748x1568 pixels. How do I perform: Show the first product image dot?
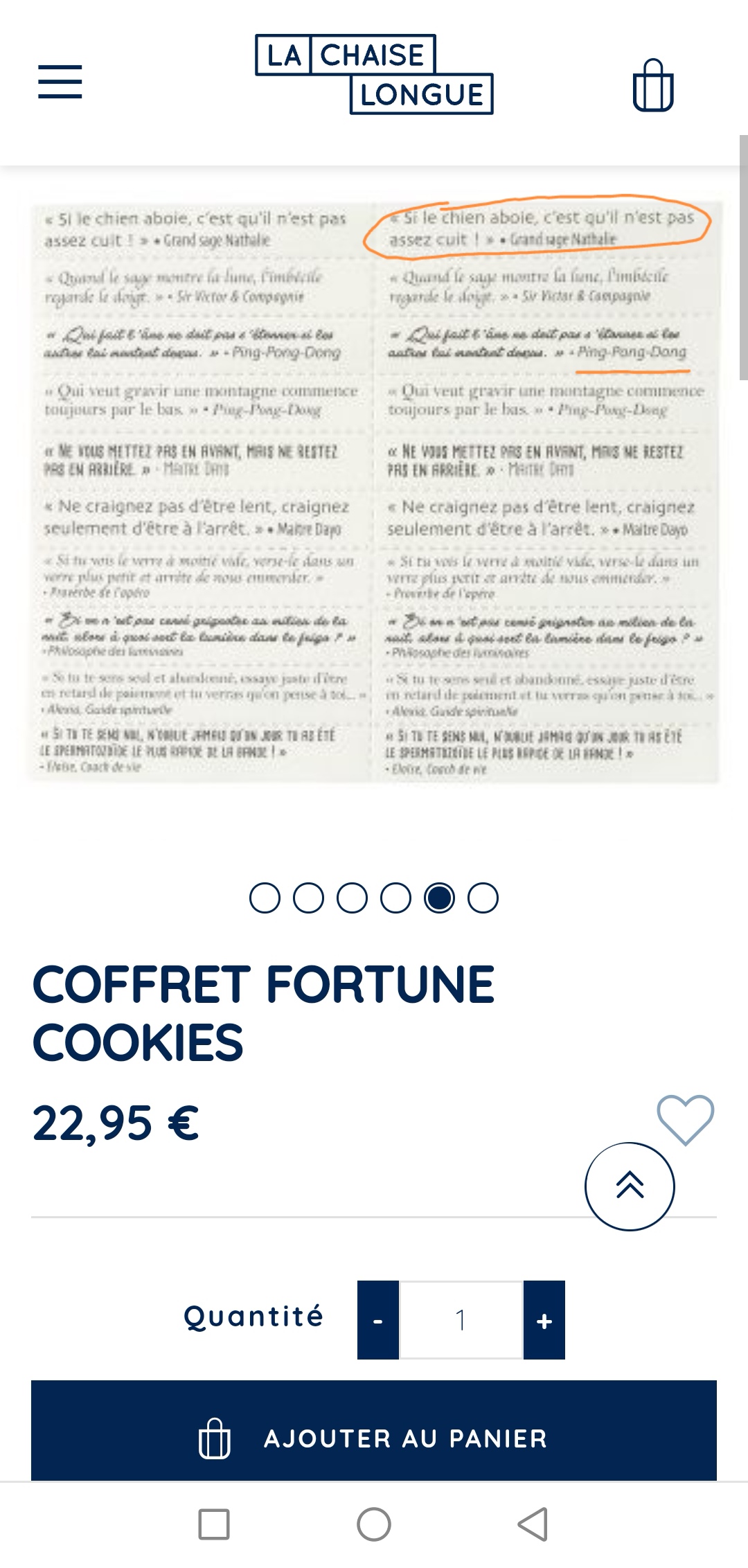[265, 898]
